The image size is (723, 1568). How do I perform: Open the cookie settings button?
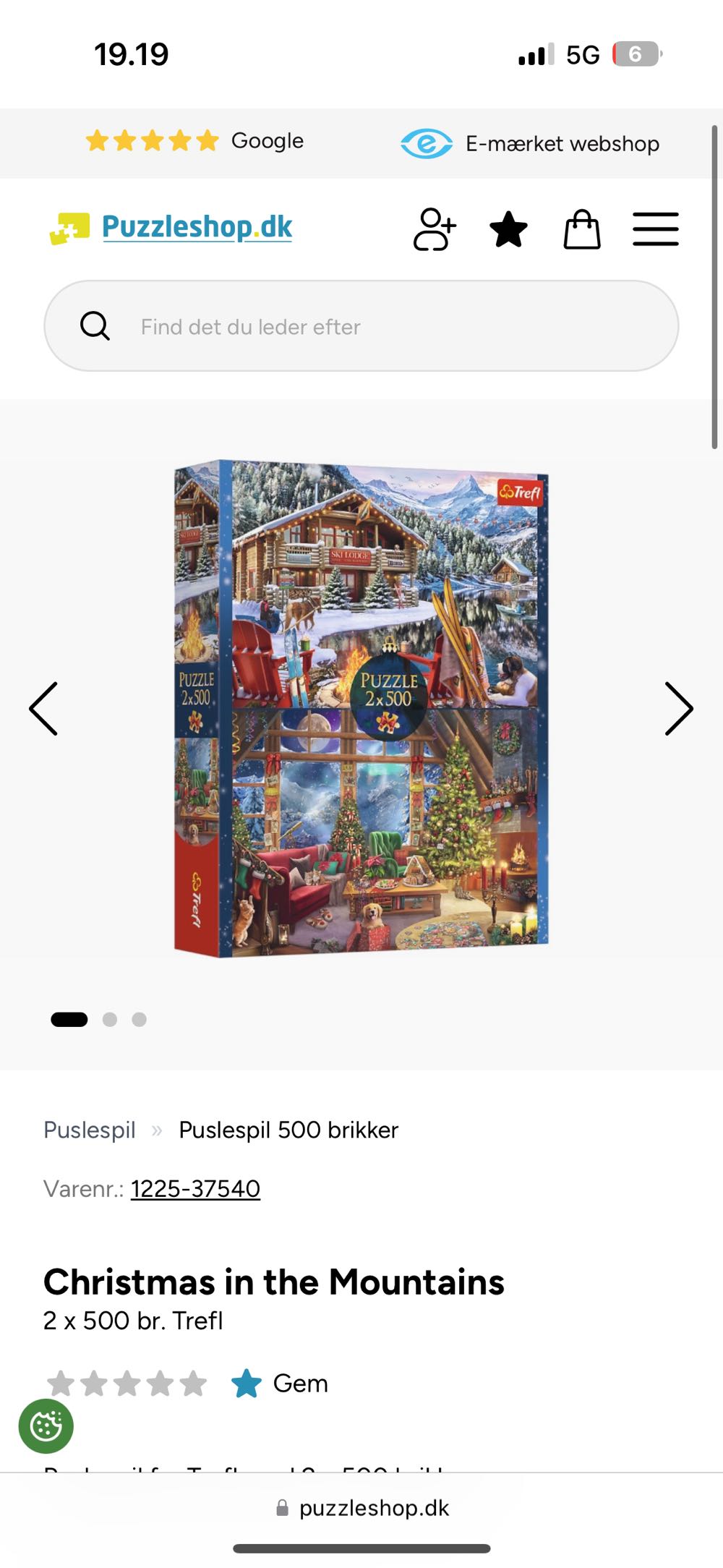pyautogui.click(x=46, y=1426)
